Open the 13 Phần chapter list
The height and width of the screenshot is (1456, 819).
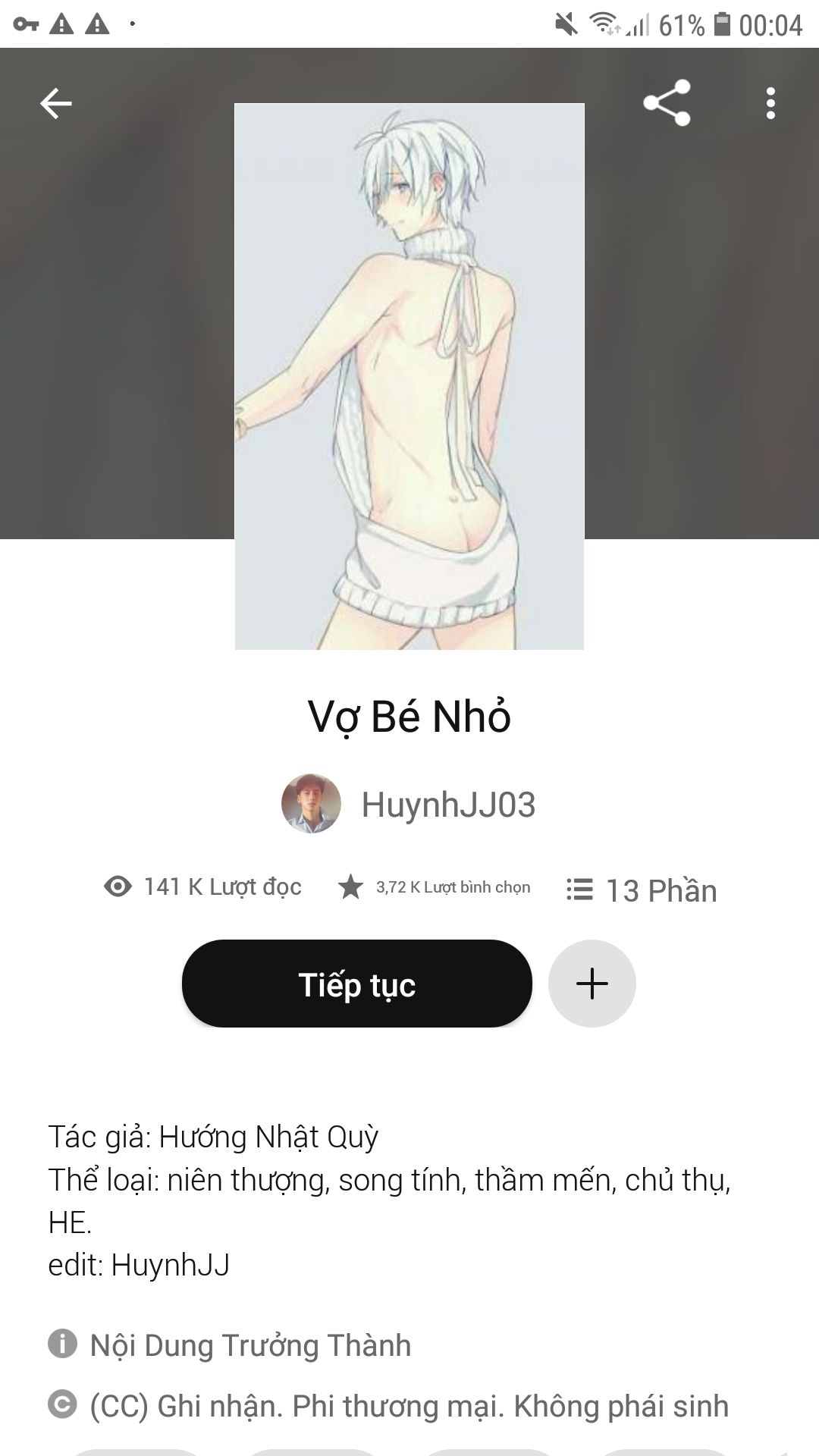pos(642,890)
